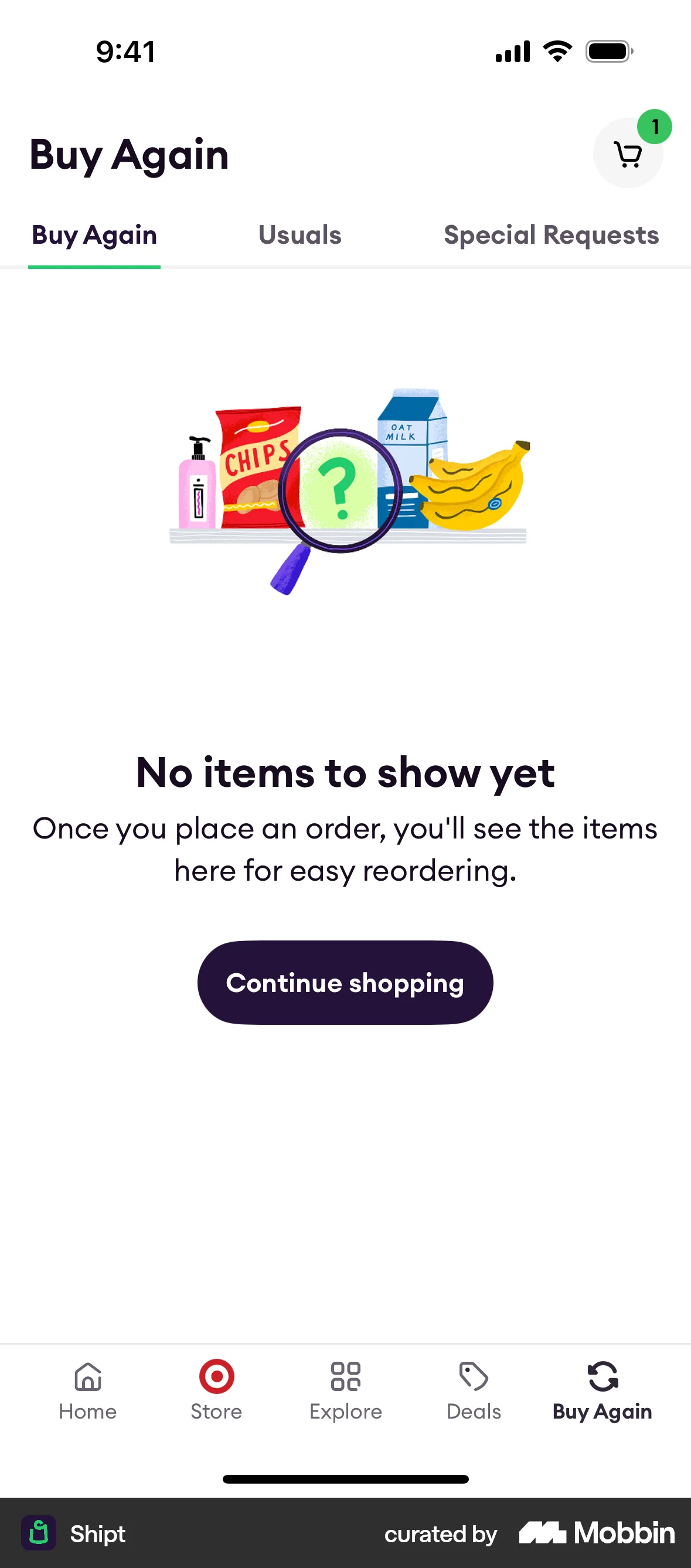Tap Continue shopping button
Viewport: 691px width, 1568px height.
tap(345, 983)
